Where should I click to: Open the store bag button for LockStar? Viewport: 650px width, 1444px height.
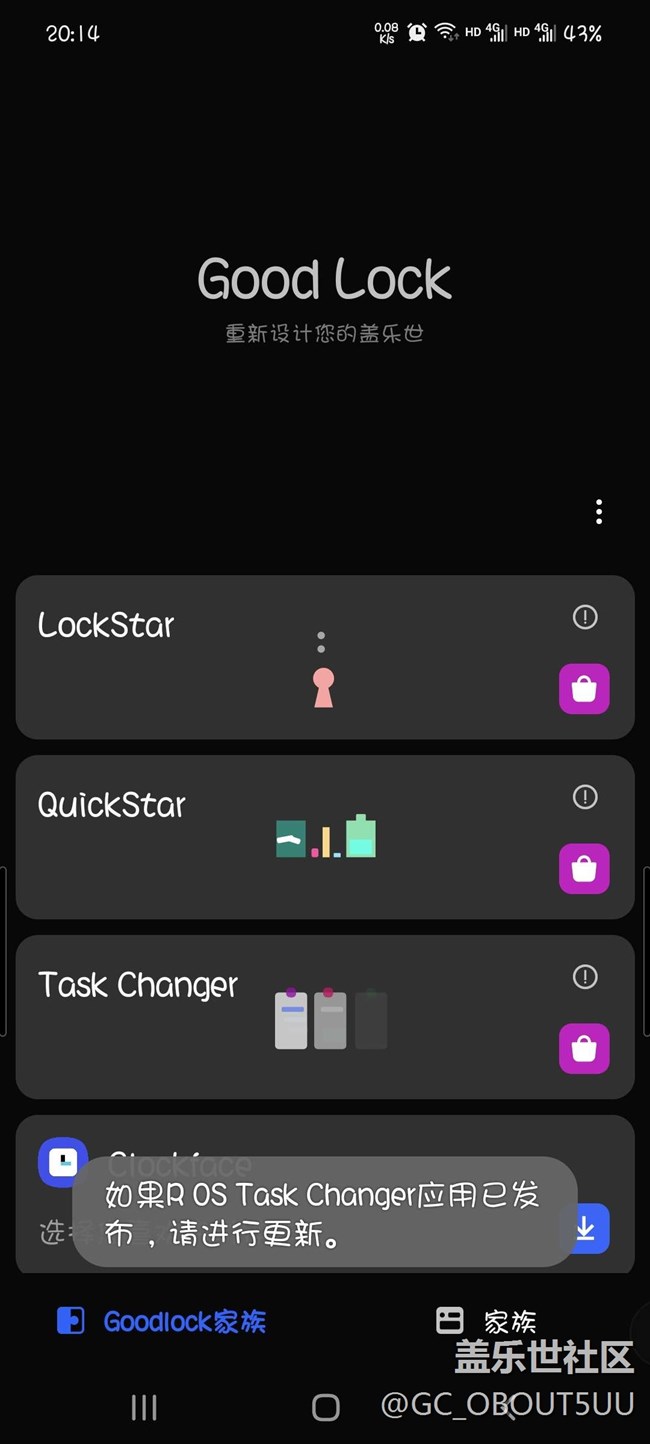click(584, 689)
